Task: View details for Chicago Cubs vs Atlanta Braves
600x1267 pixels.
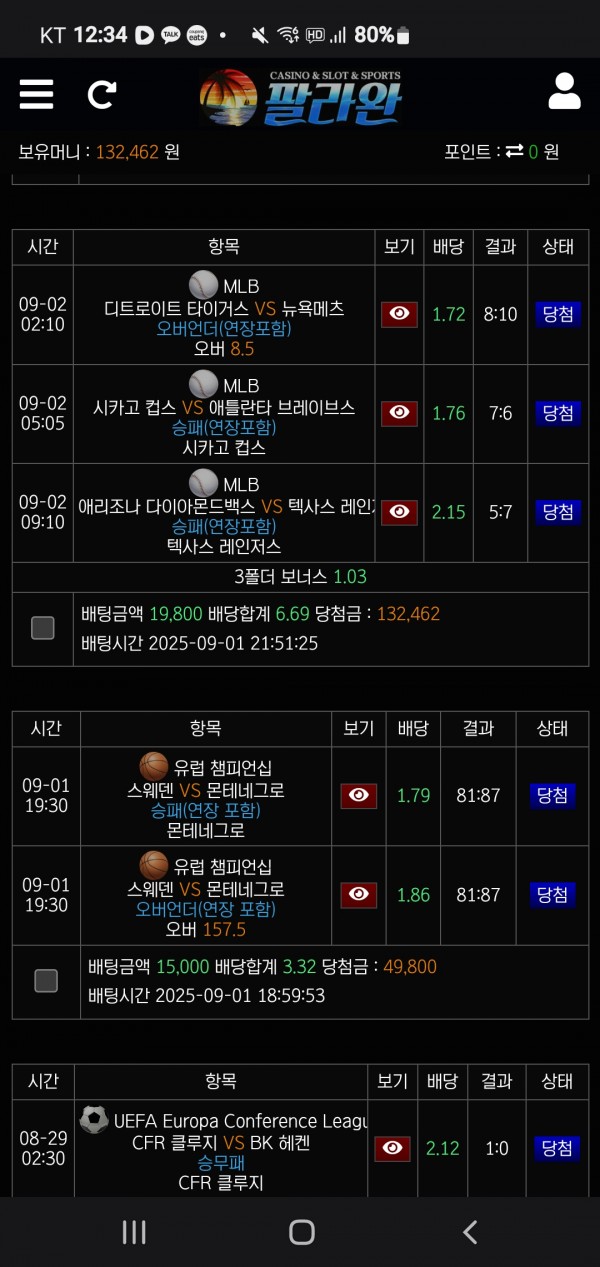Action: tap(399, 413)
